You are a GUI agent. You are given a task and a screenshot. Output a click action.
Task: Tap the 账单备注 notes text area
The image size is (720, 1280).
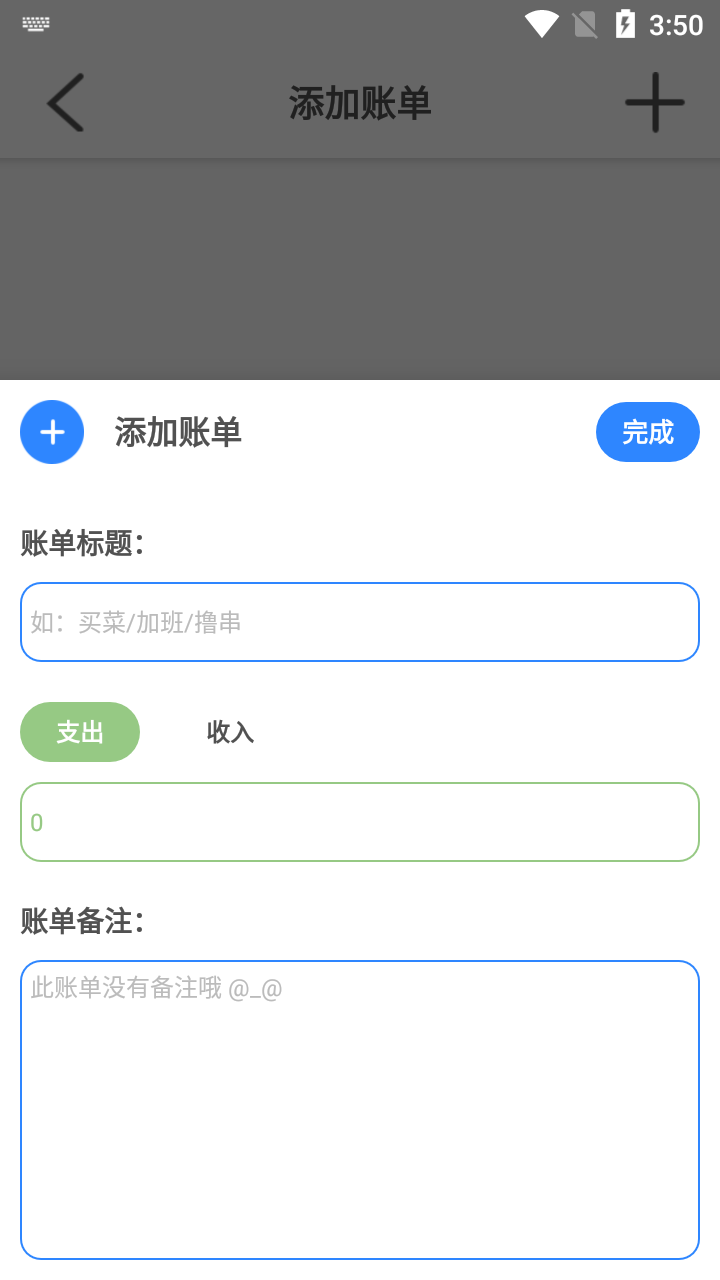click(x=360, y=1108)
